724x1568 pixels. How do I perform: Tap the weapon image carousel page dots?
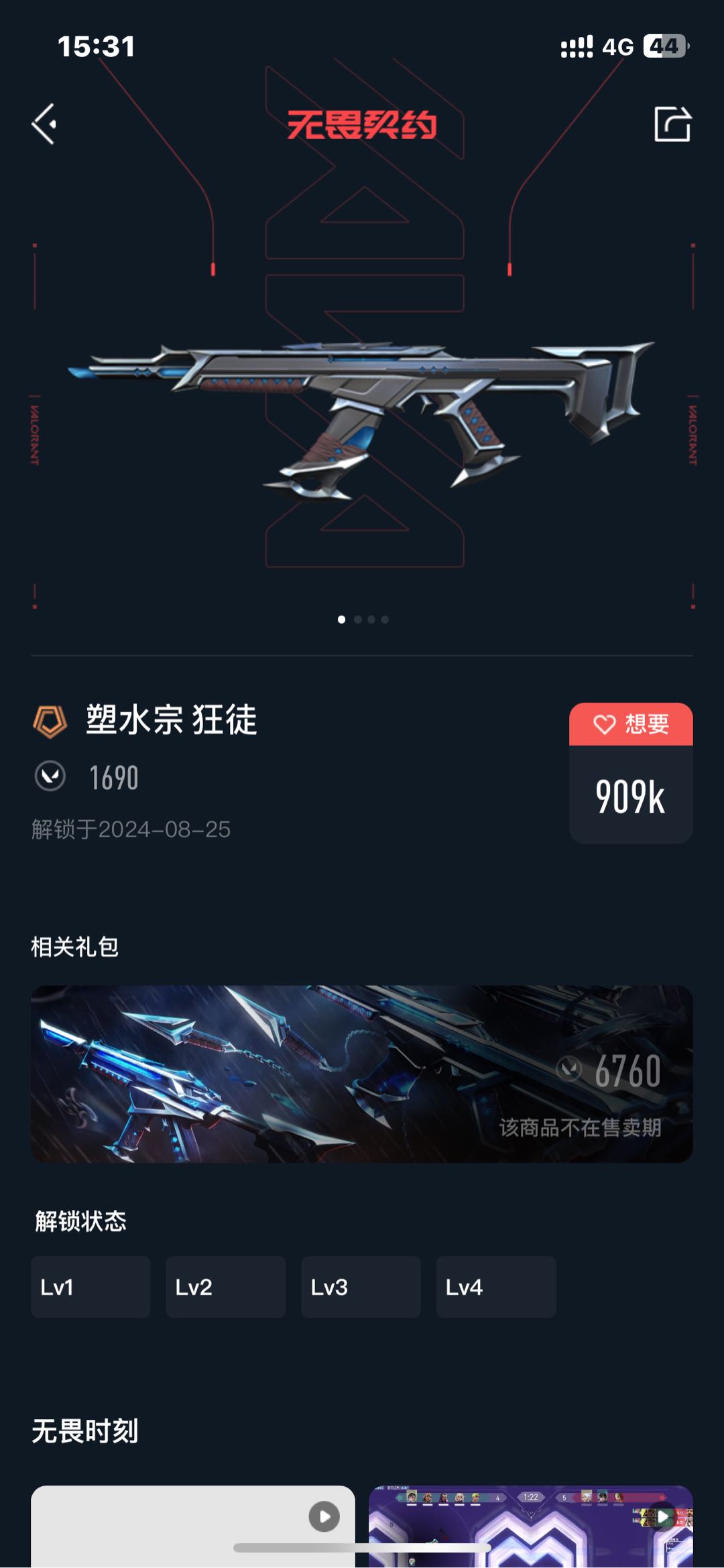tap(363, 619)
